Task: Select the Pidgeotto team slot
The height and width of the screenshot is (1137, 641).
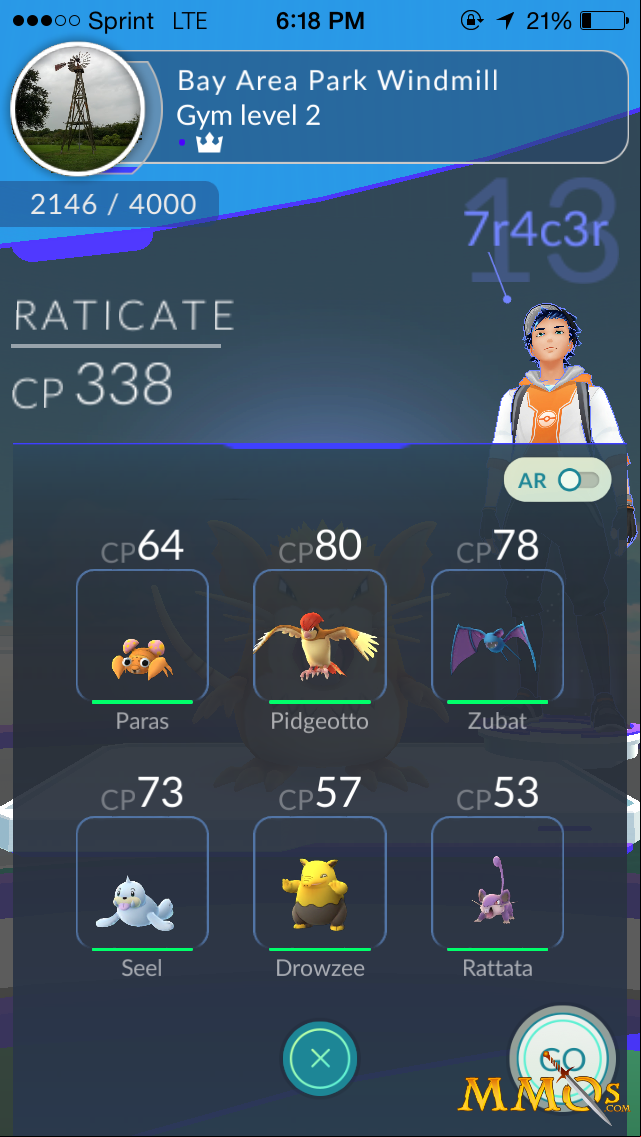Action: pos(320,635)
